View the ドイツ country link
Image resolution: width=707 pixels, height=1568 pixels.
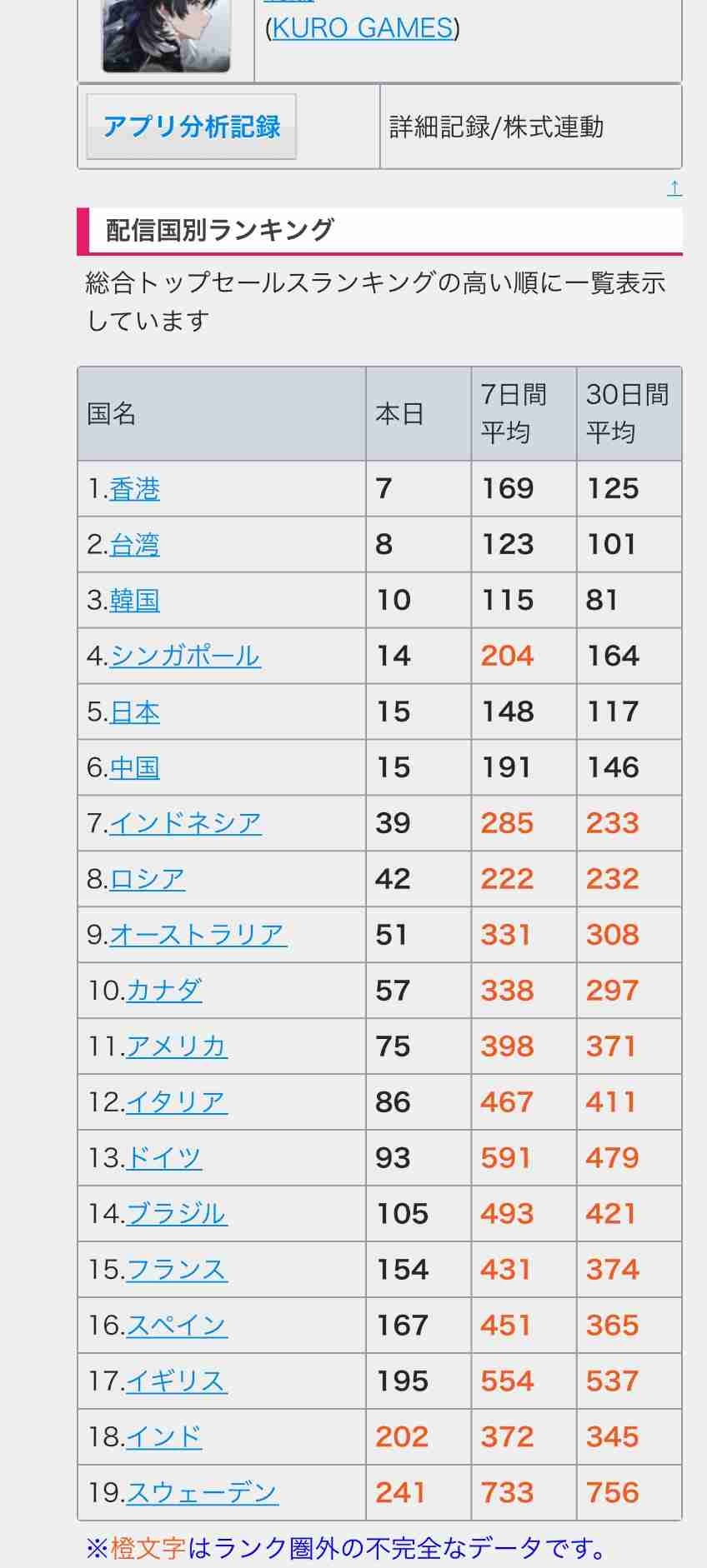(x=164, y=1159)
